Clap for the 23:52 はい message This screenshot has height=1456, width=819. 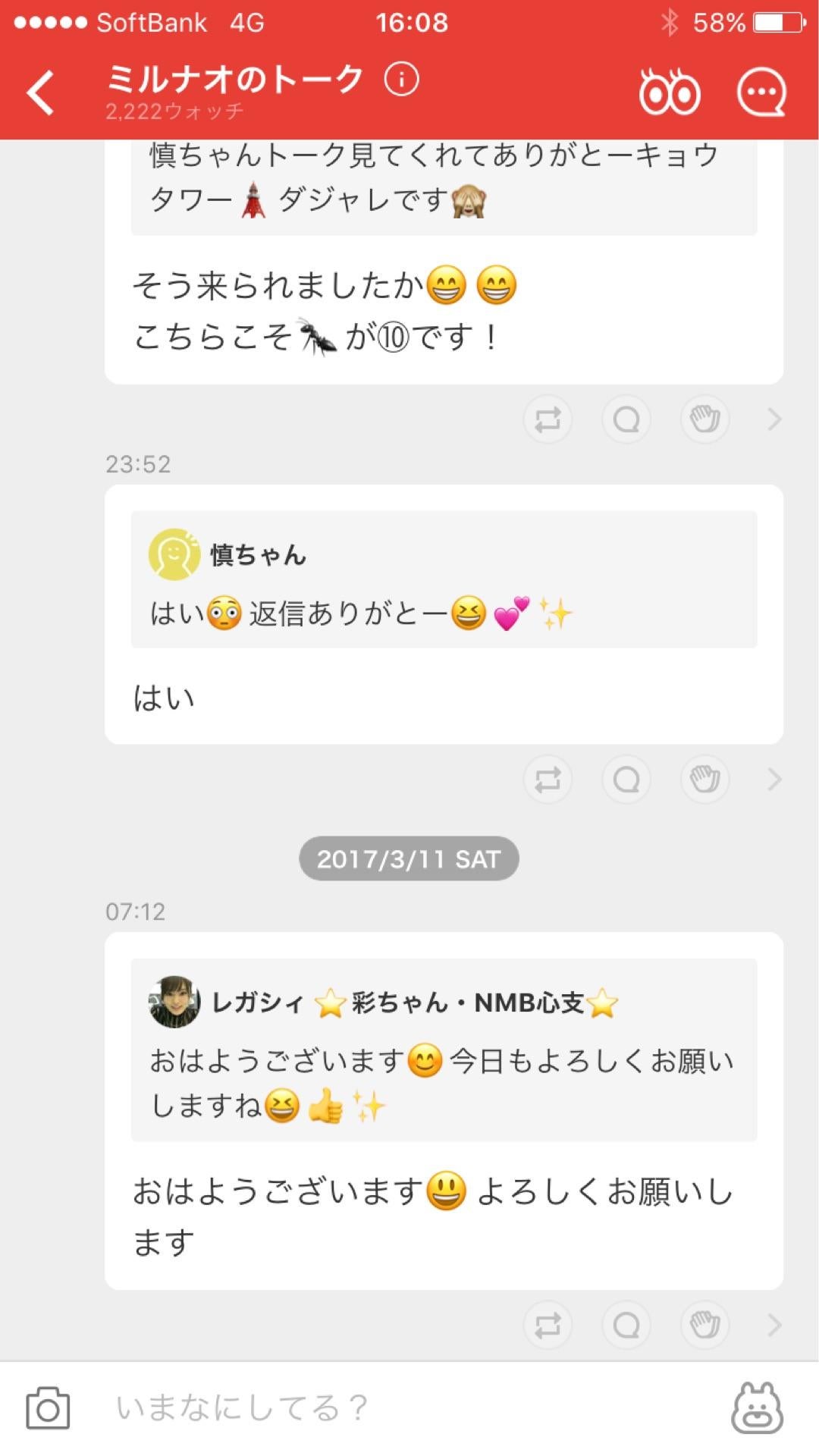(704, 779)
